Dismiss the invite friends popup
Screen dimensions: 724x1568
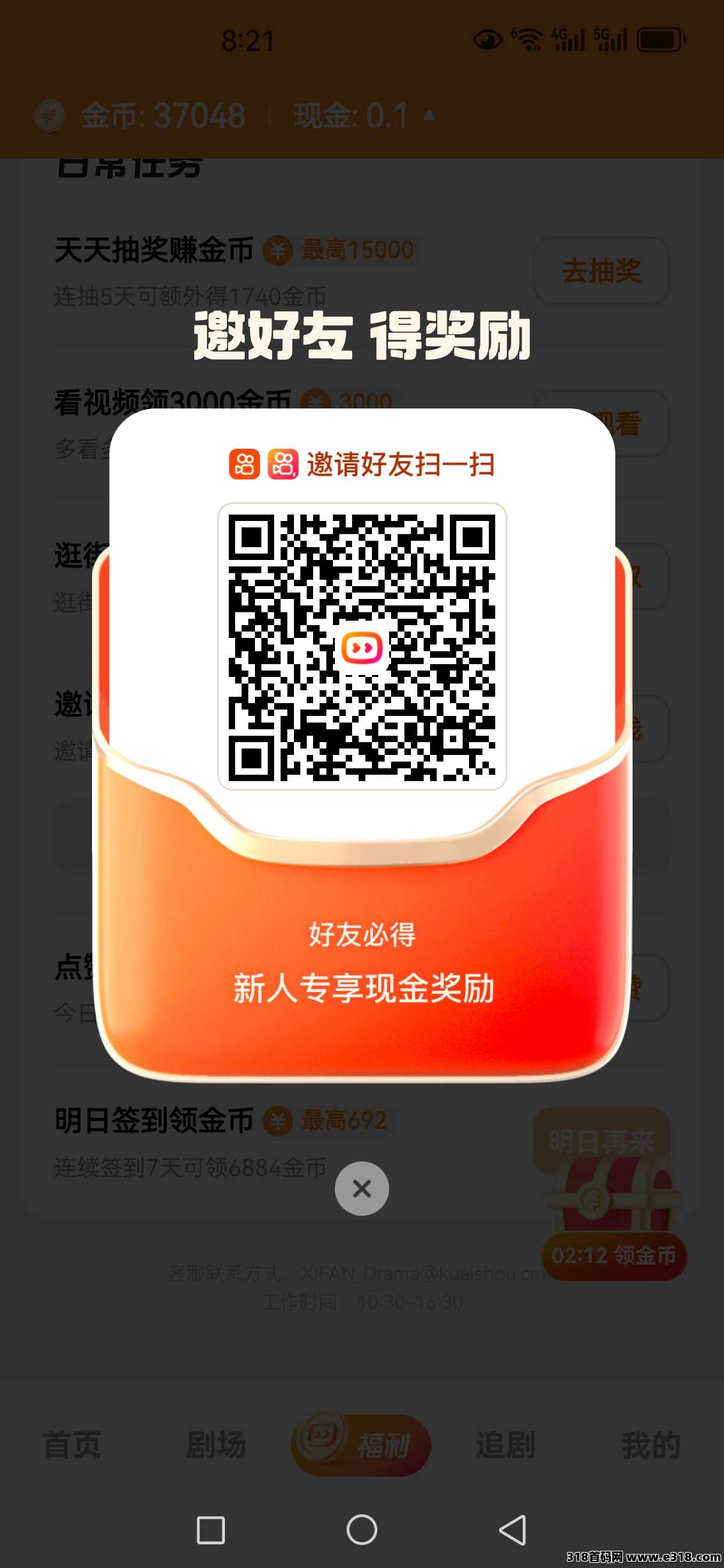click(x=362, y=1188)
